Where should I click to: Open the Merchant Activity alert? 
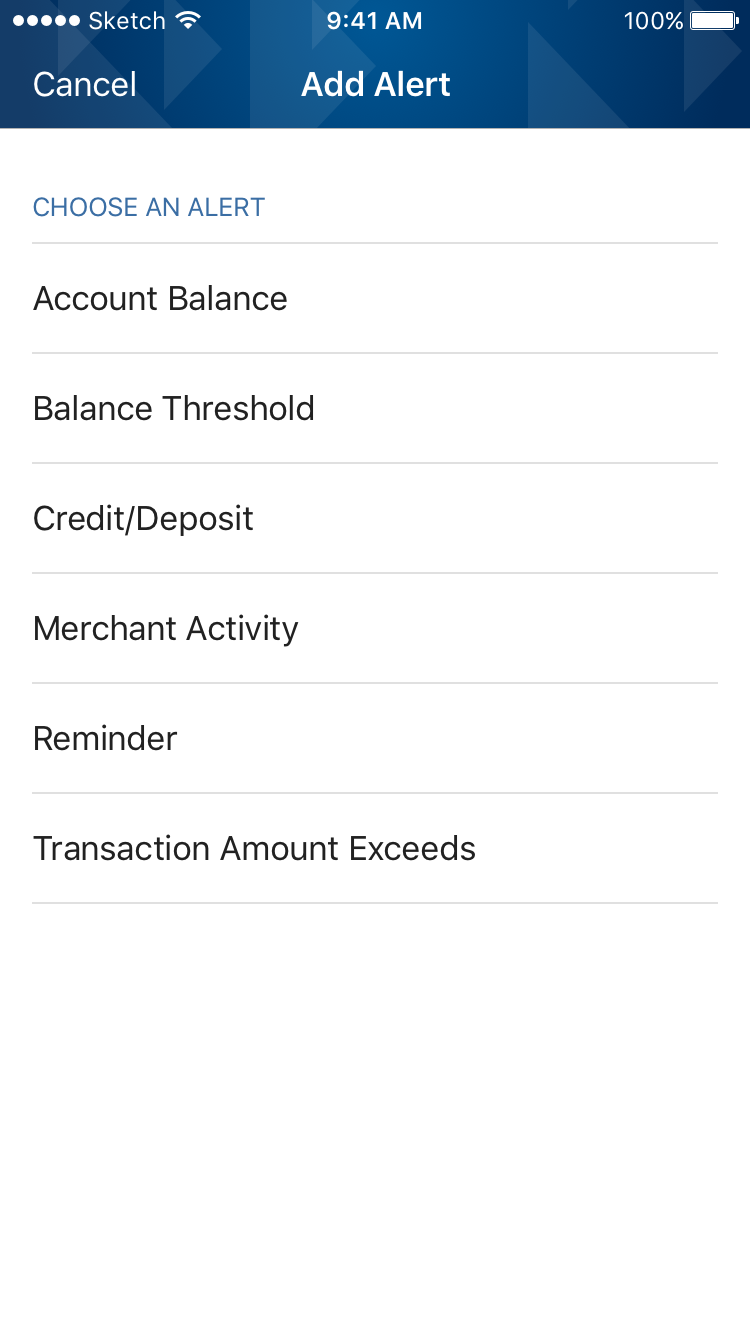pyautogui.click(x=165, y=628)
